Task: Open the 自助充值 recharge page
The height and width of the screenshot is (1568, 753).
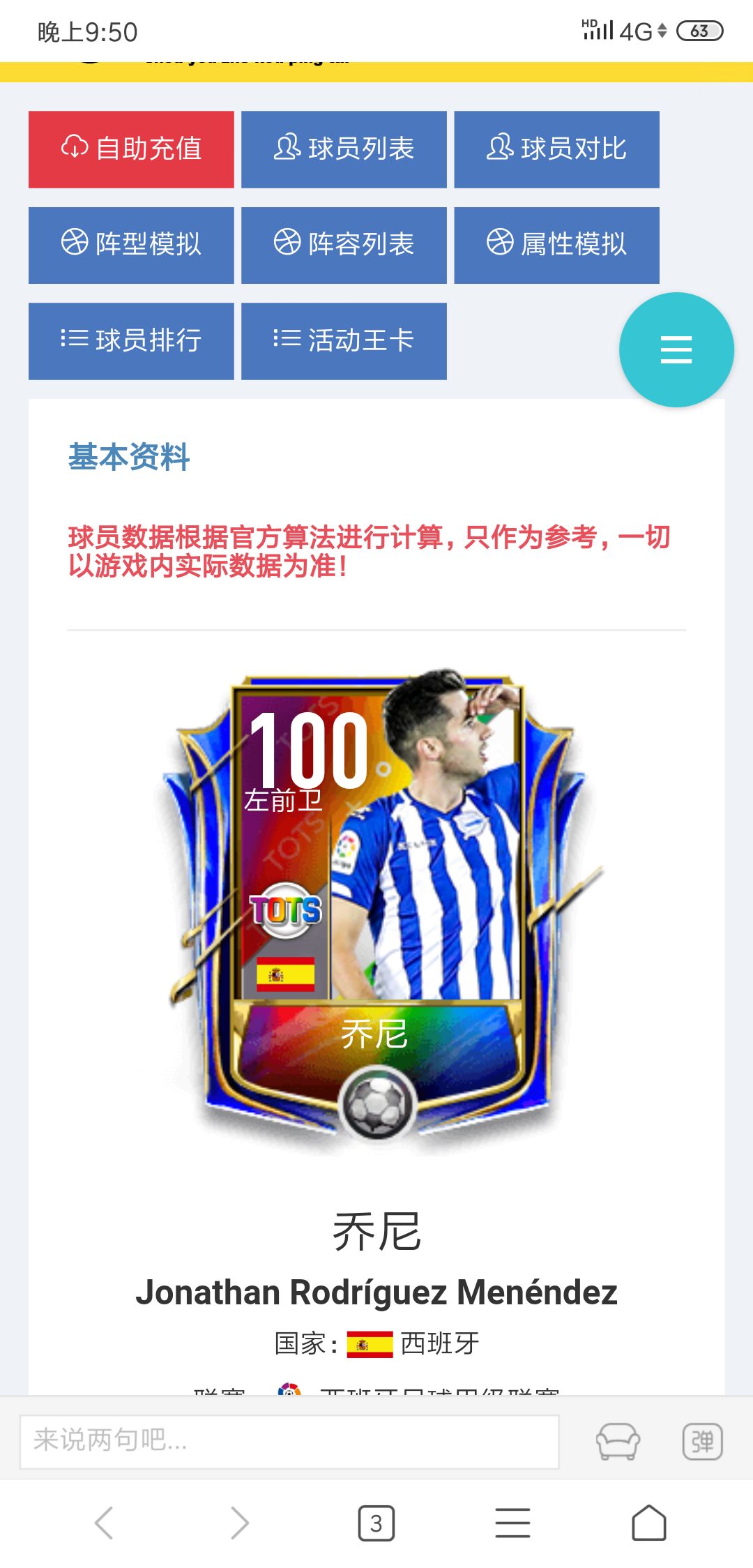Action: point(131,149)
